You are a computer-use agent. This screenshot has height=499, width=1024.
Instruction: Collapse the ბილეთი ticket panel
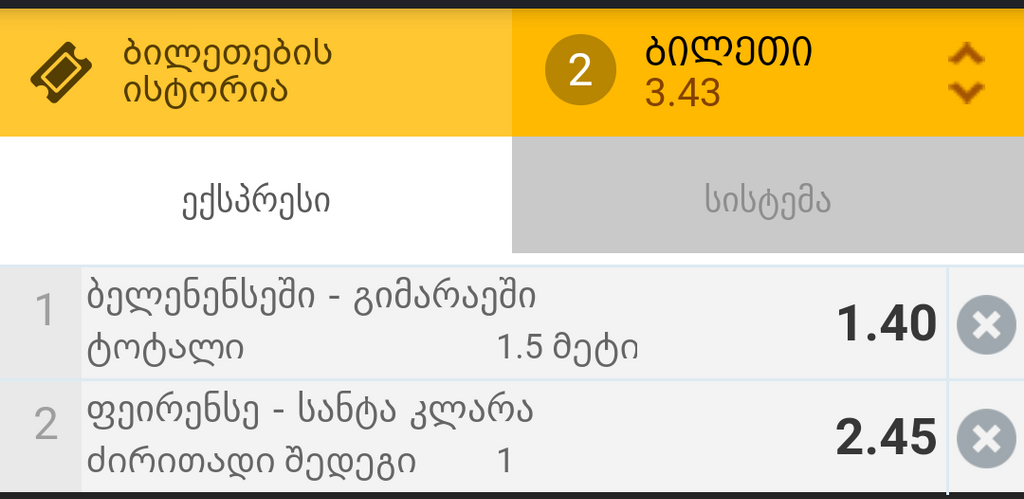(965, 72)
